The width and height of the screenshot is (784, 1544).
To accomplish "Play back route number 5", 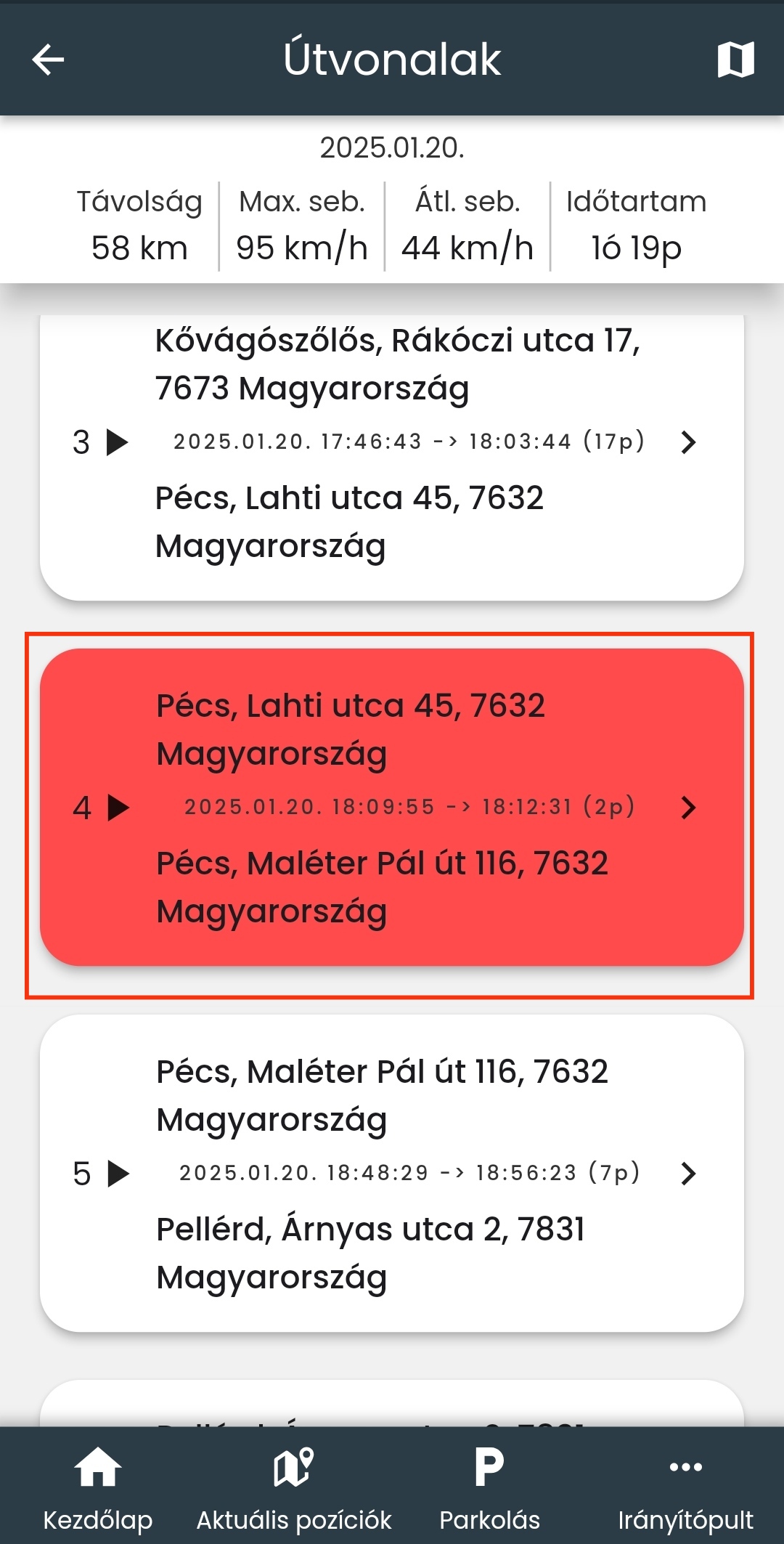I will [x=118, y=1173].
